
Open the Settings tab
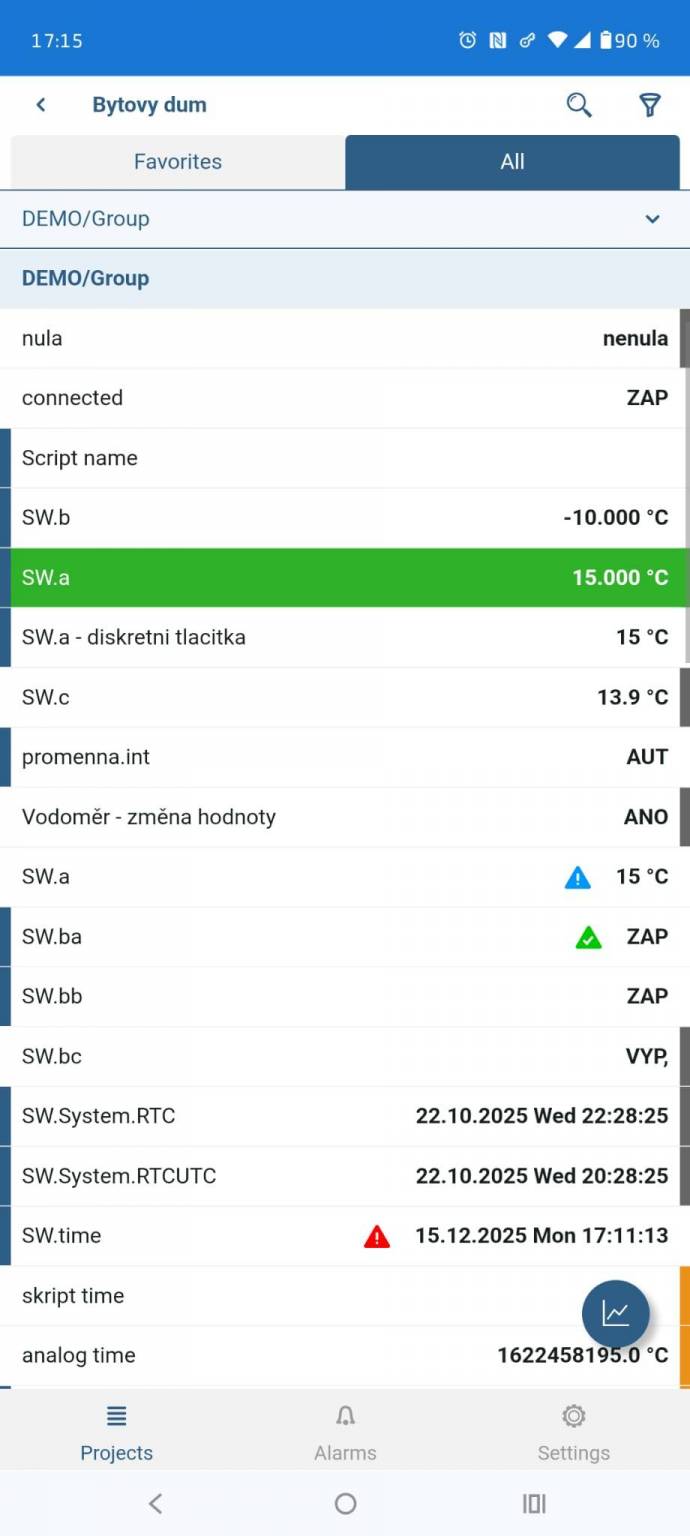click(x=573, y=1432)
